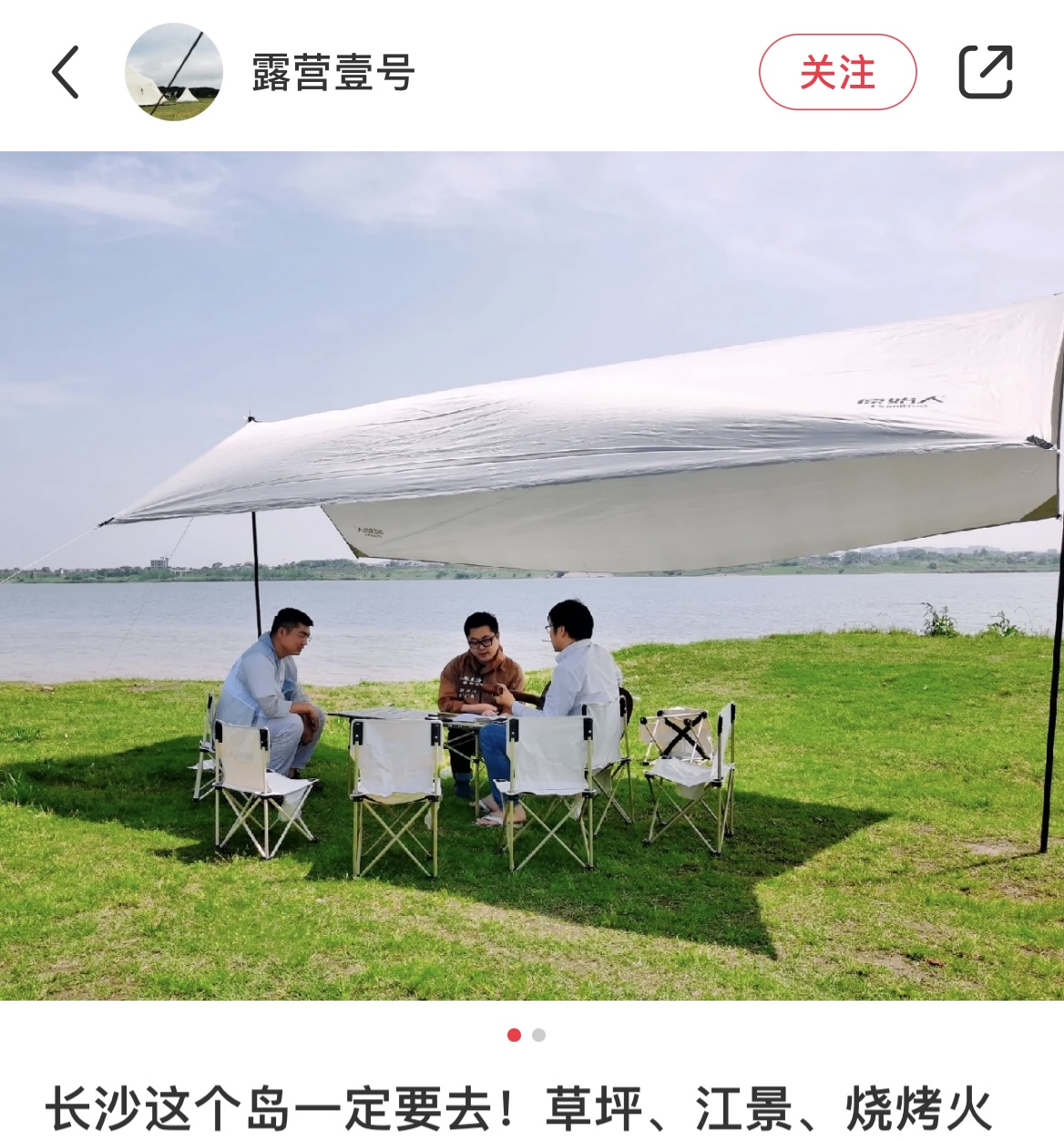Open the 露营壹号 profile avatar
The image size is (1064, 1141).
tap(173, 72)
